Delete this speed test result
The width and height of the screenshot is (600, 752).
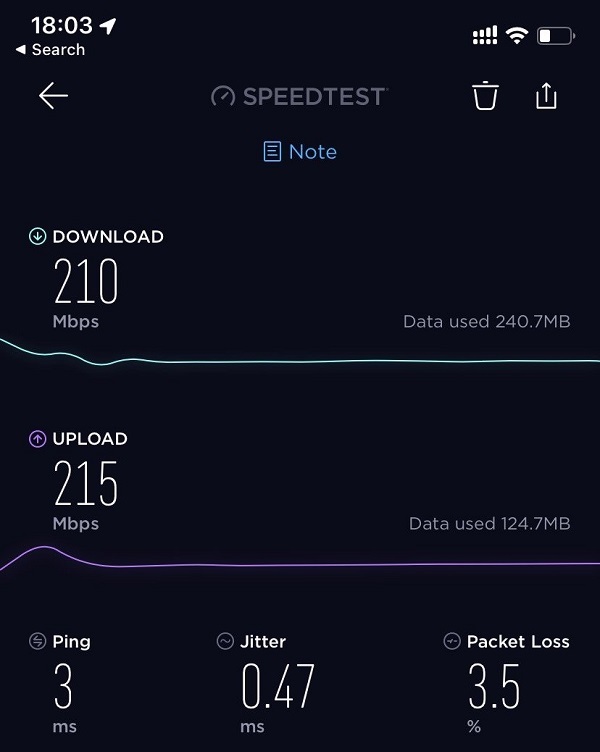coord(485,96)
